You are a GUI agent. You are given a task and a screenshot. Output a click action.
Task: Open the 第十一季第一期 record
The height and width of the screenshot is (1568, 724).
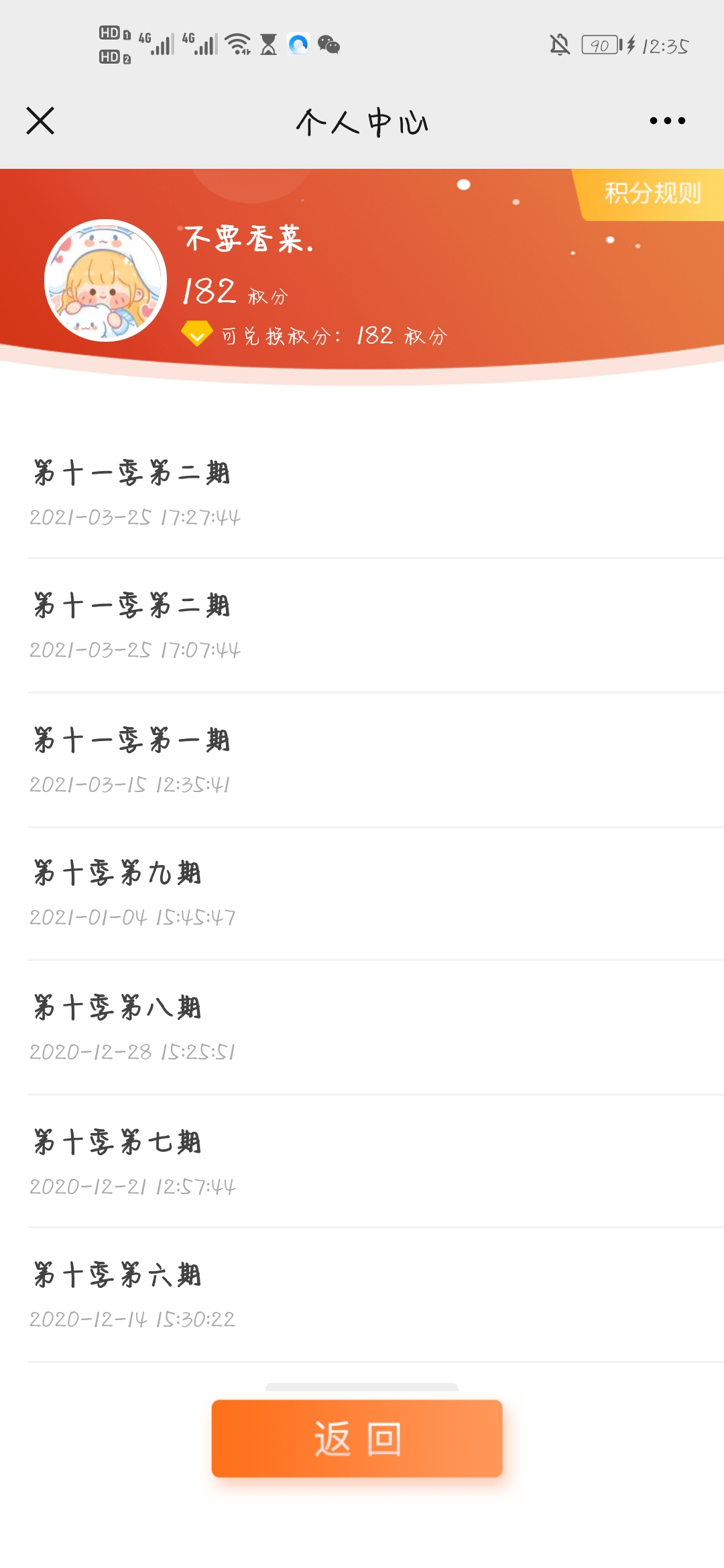click(x=362, y=761)
